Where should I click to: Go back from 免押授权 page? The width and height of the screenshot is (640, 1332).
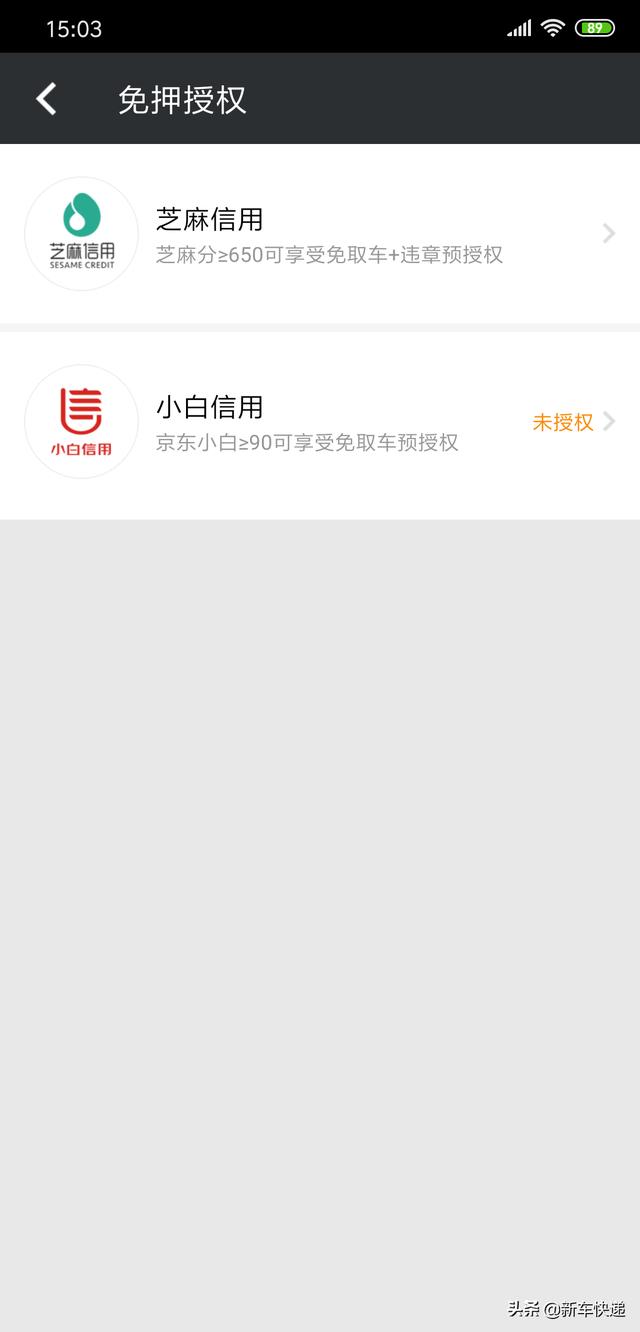tap(46, 99)
